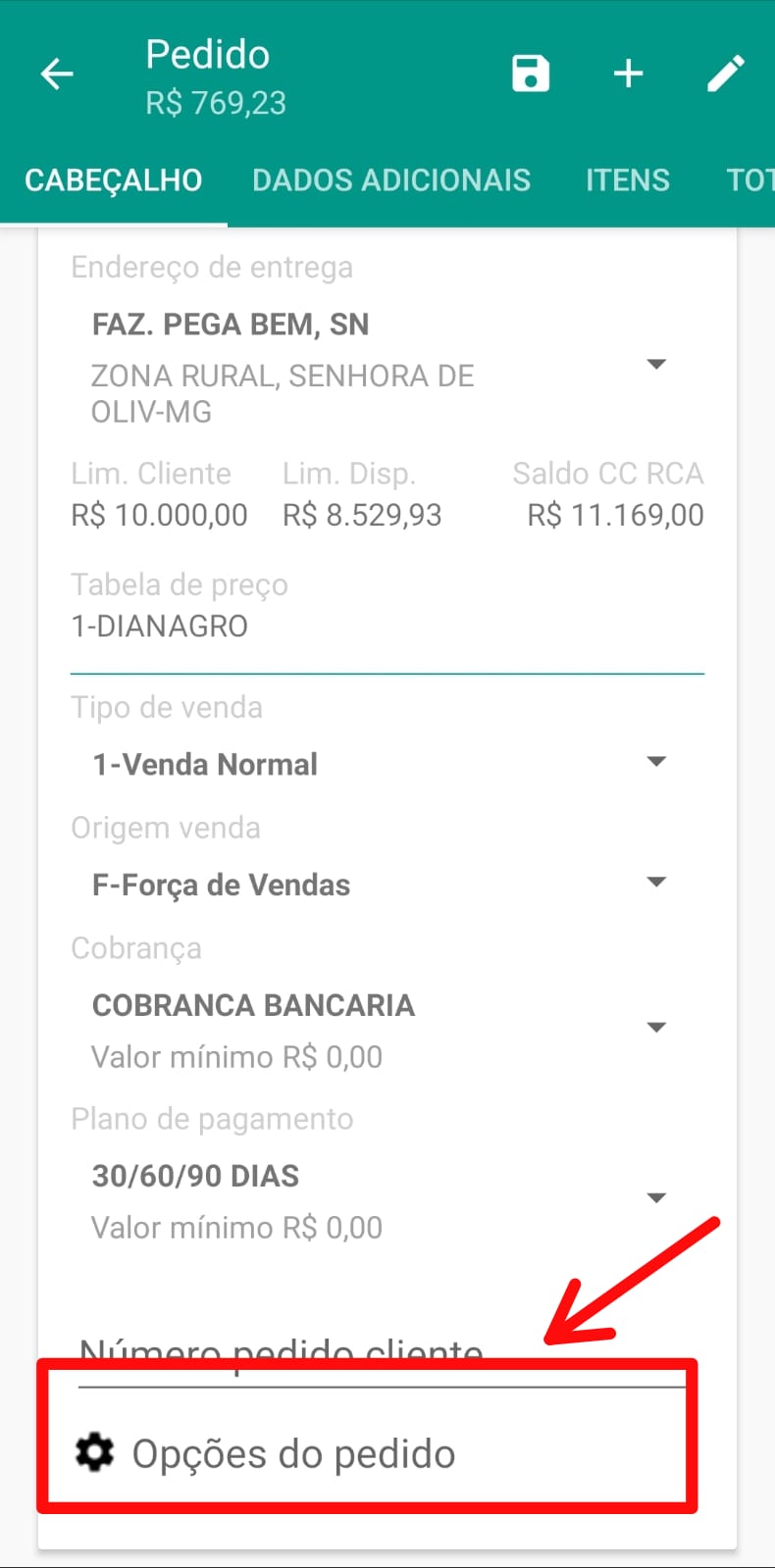This screenshot has height=1568, width=775.
Task: Switch to the Dados Adicionais tab
Action: (390, 180)
